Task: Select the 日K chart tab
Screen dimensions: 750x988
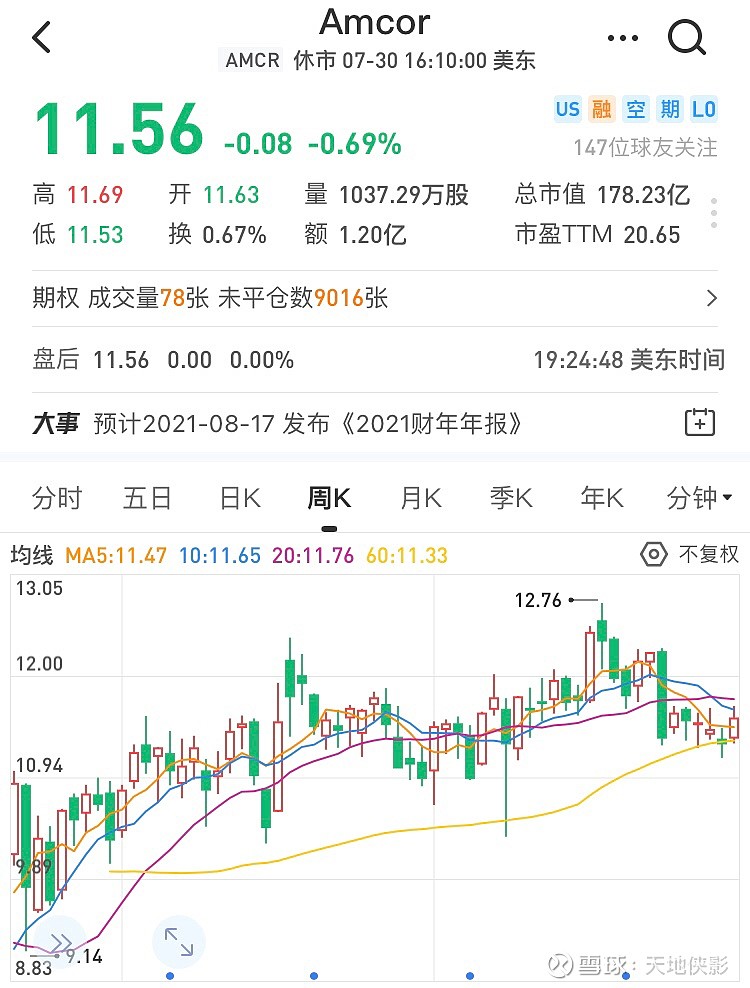Action: point(239,498)
